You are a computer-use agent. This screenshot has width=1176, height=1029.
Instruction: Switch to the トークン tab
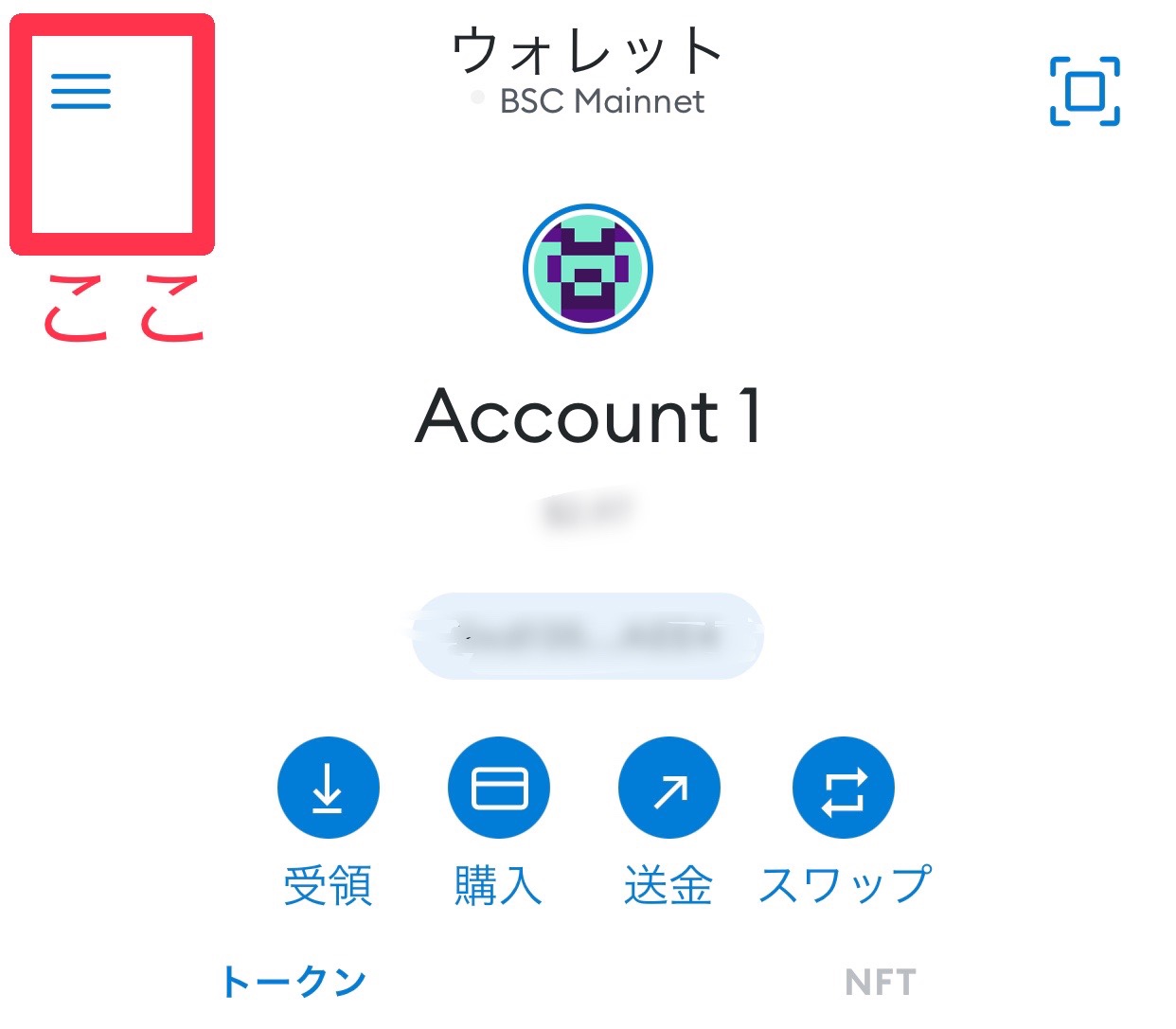(294, 982)
